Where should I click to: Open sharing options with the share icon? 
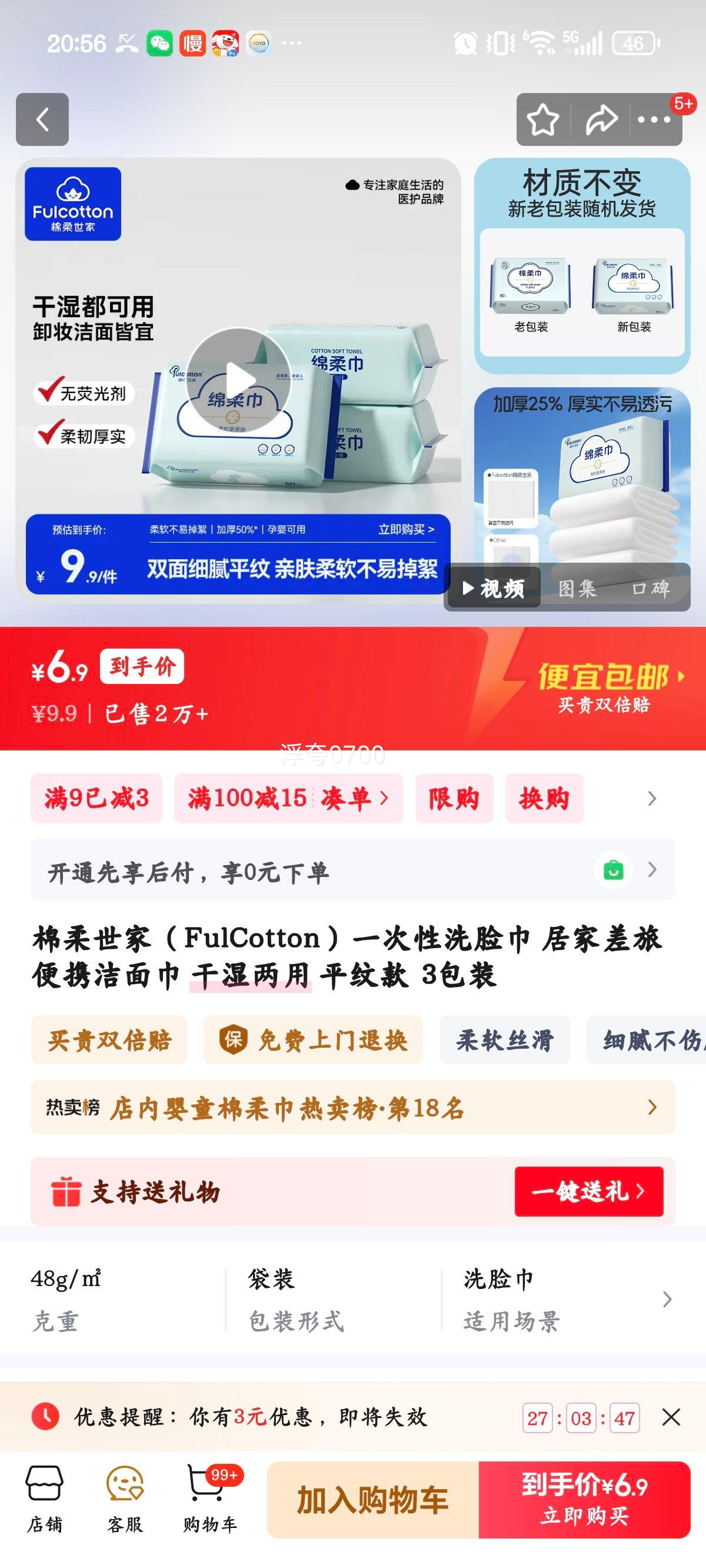pos(601,119)
